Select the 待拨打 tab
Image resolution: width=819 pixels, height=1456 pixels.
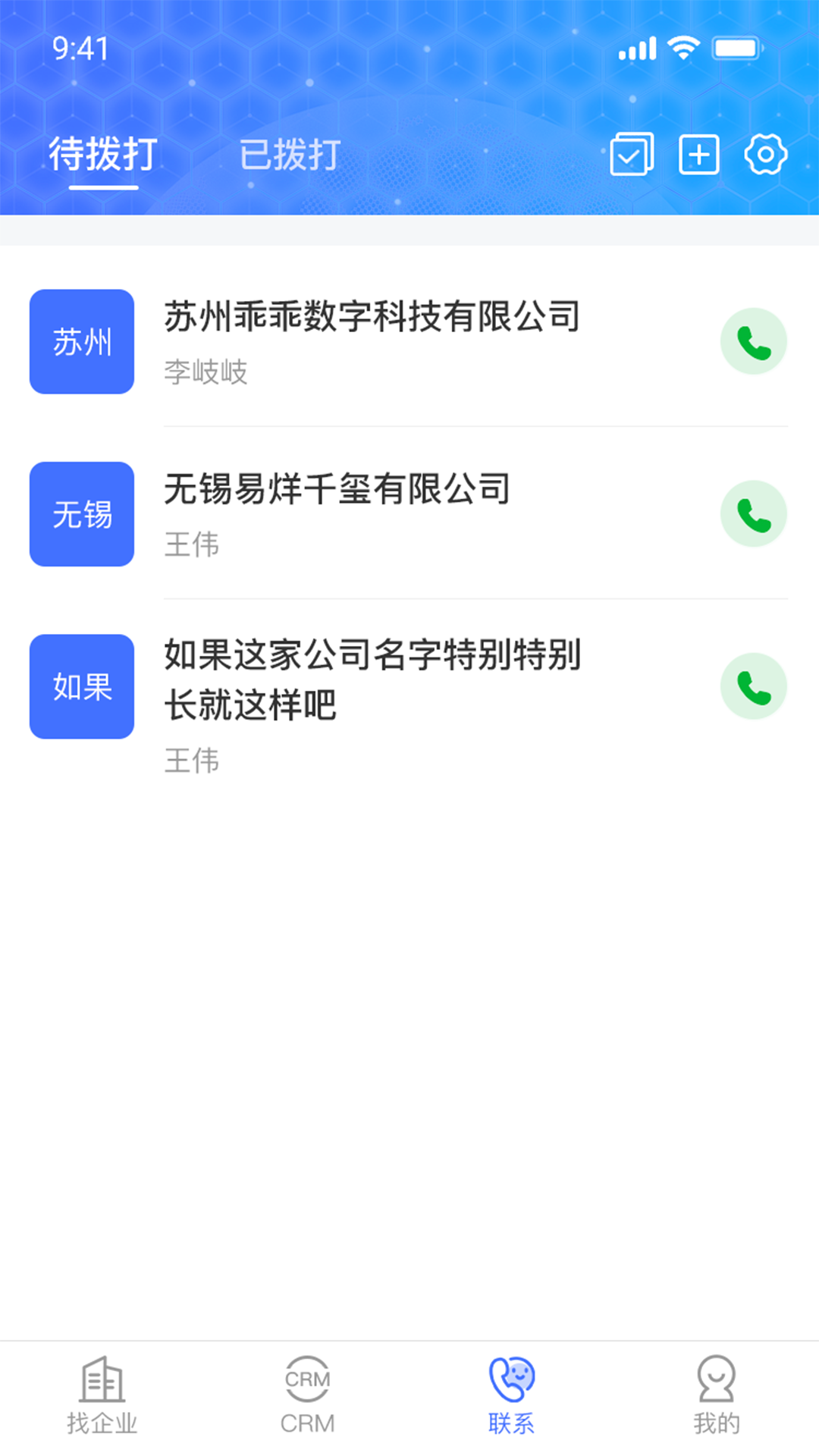pos(103,155)
